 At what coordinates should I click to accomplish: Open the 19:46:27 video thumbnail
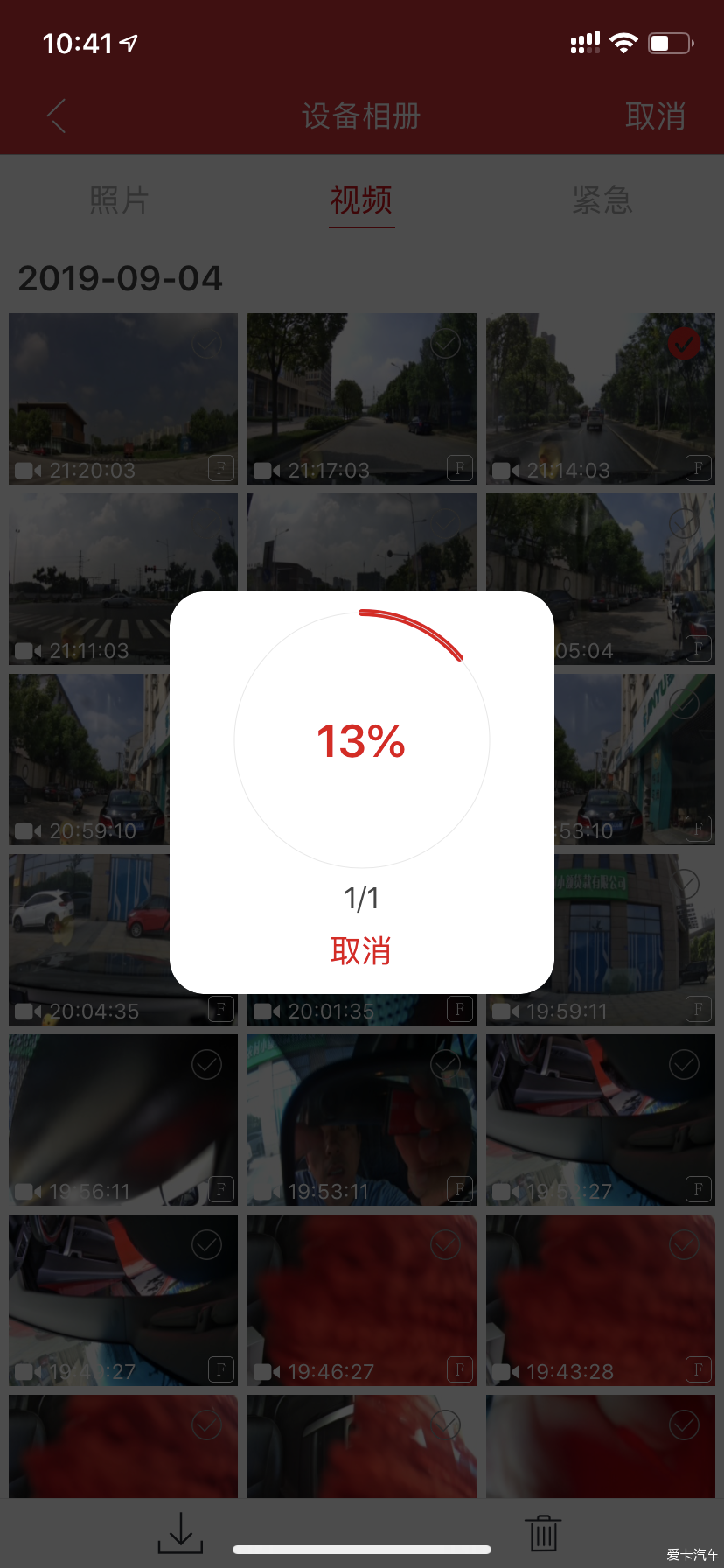click(x=362, y=1300)
